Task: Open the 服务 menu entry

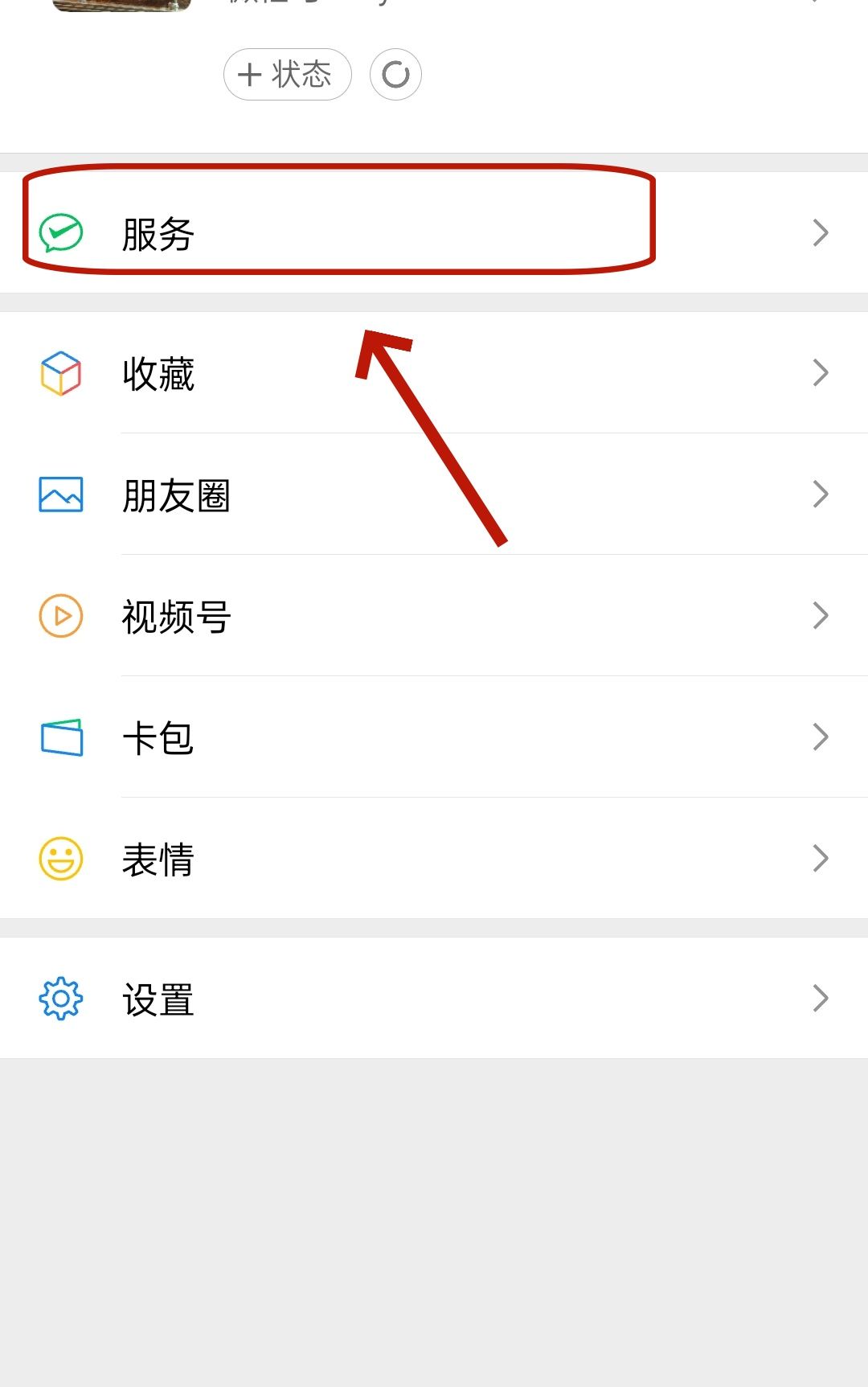Action: 156,234
